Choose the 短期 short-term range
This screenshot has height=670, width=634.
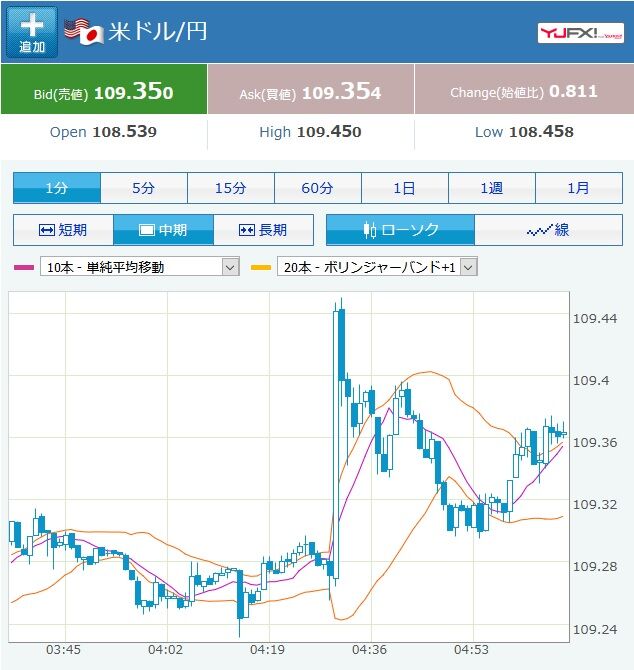[63, 230]
